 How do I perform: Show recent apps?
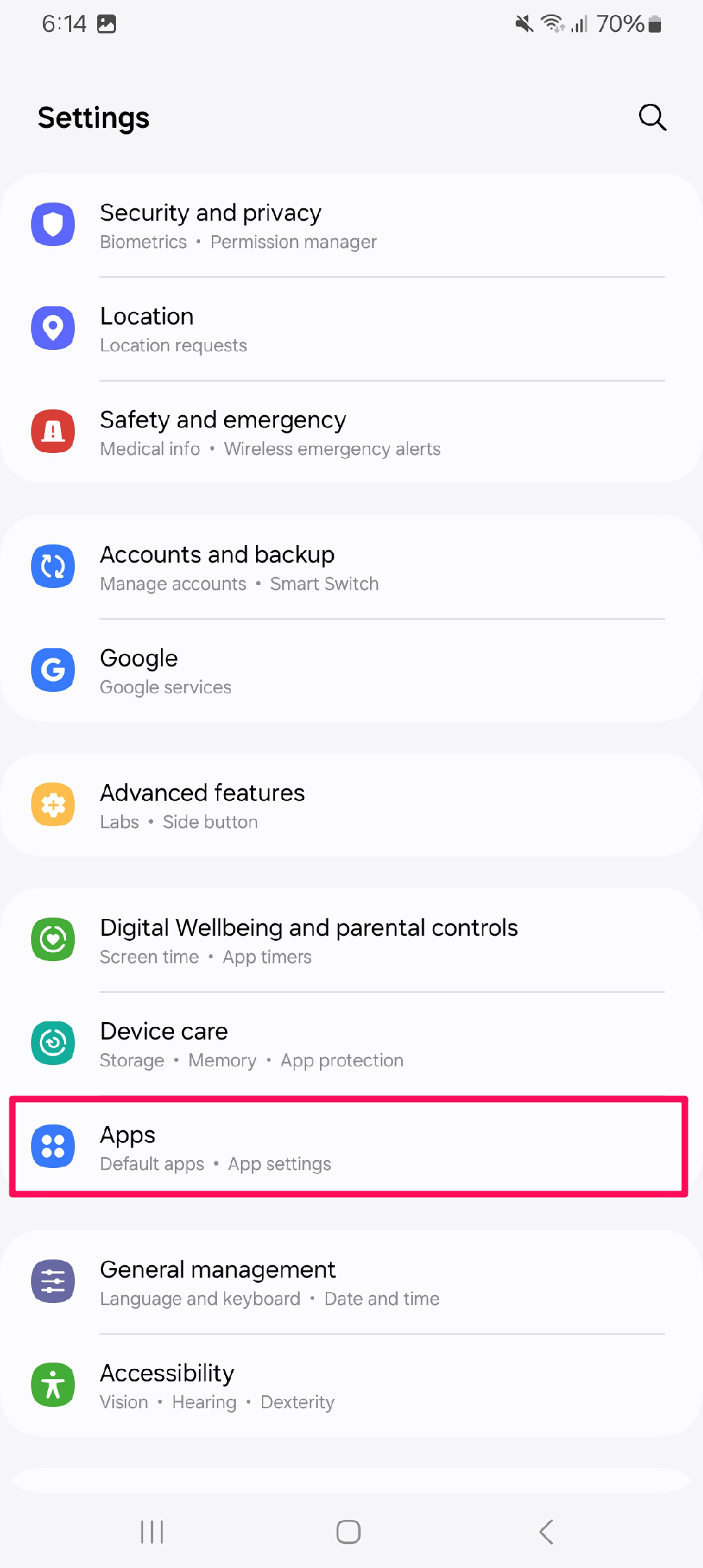pyautogui.click(x=152, y=1532)
